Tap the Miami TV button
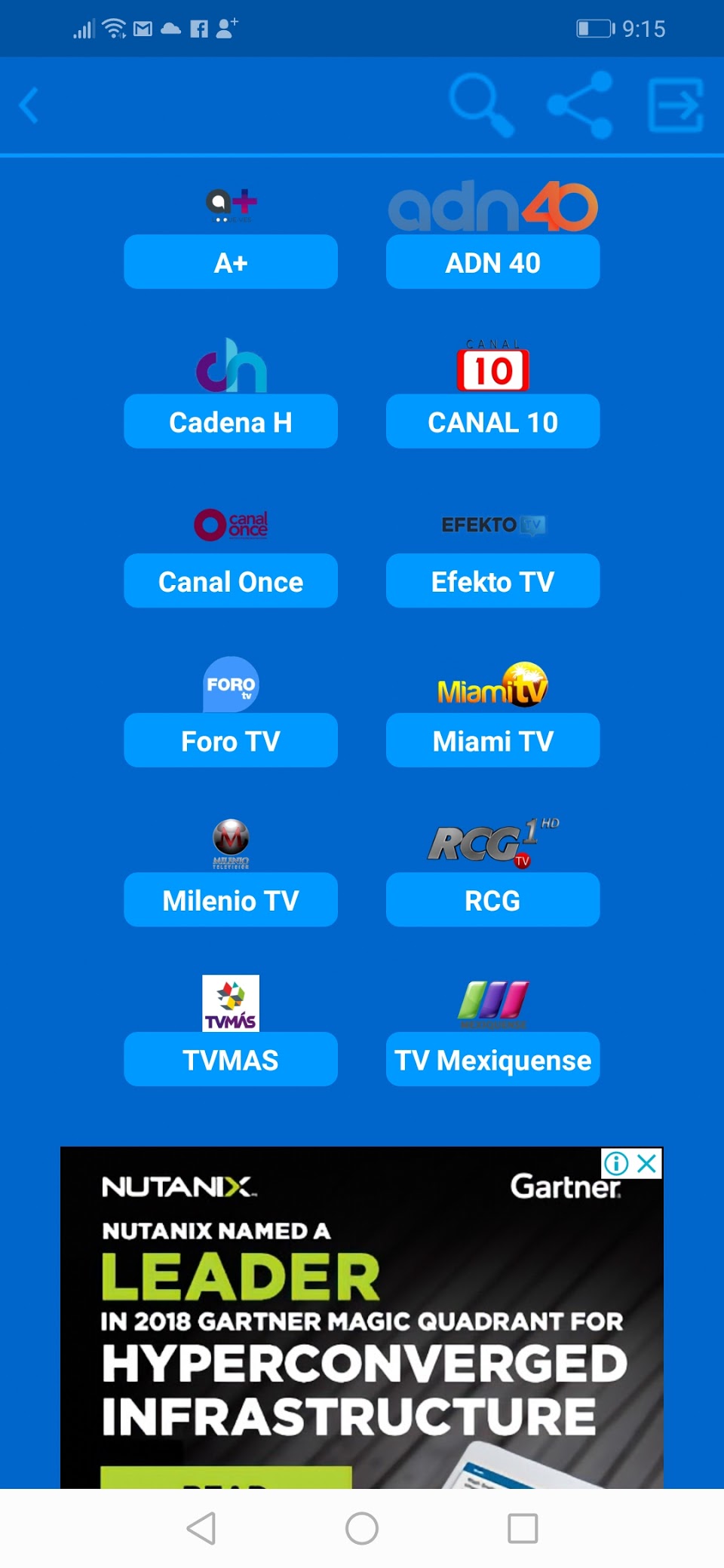The height and width of the screenshot is (1568, 724). point(492,740)
